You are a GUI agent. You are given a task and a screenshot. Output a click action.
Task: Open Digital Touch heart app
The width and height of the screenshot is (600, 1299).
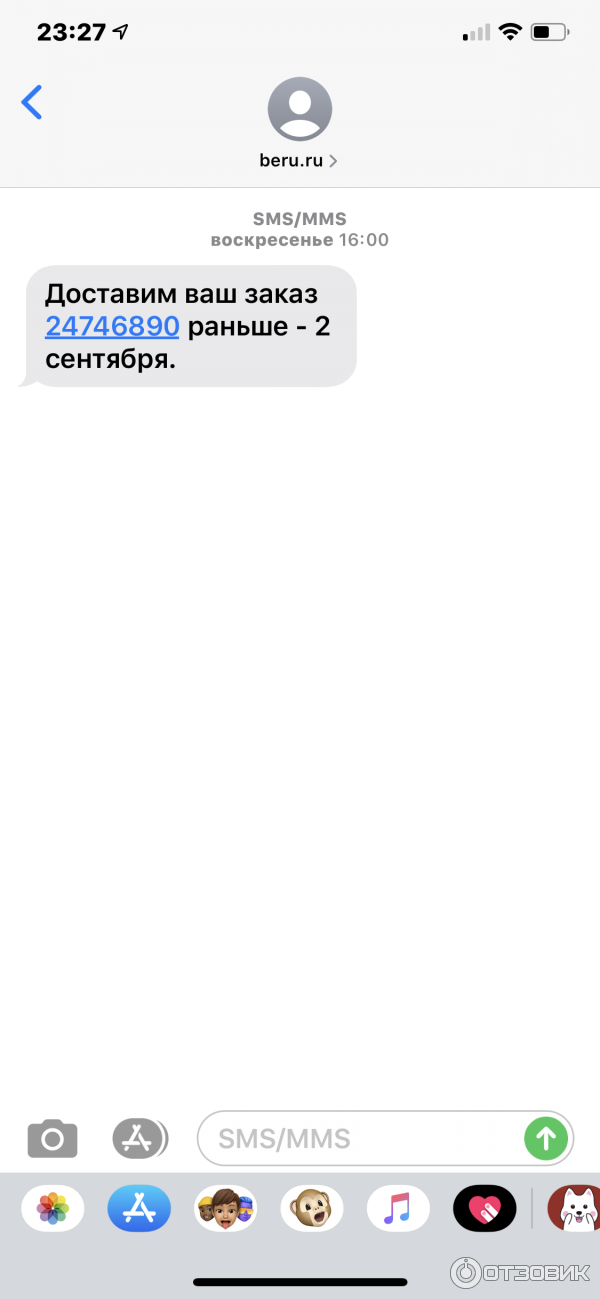click(x=484, y=1209)
